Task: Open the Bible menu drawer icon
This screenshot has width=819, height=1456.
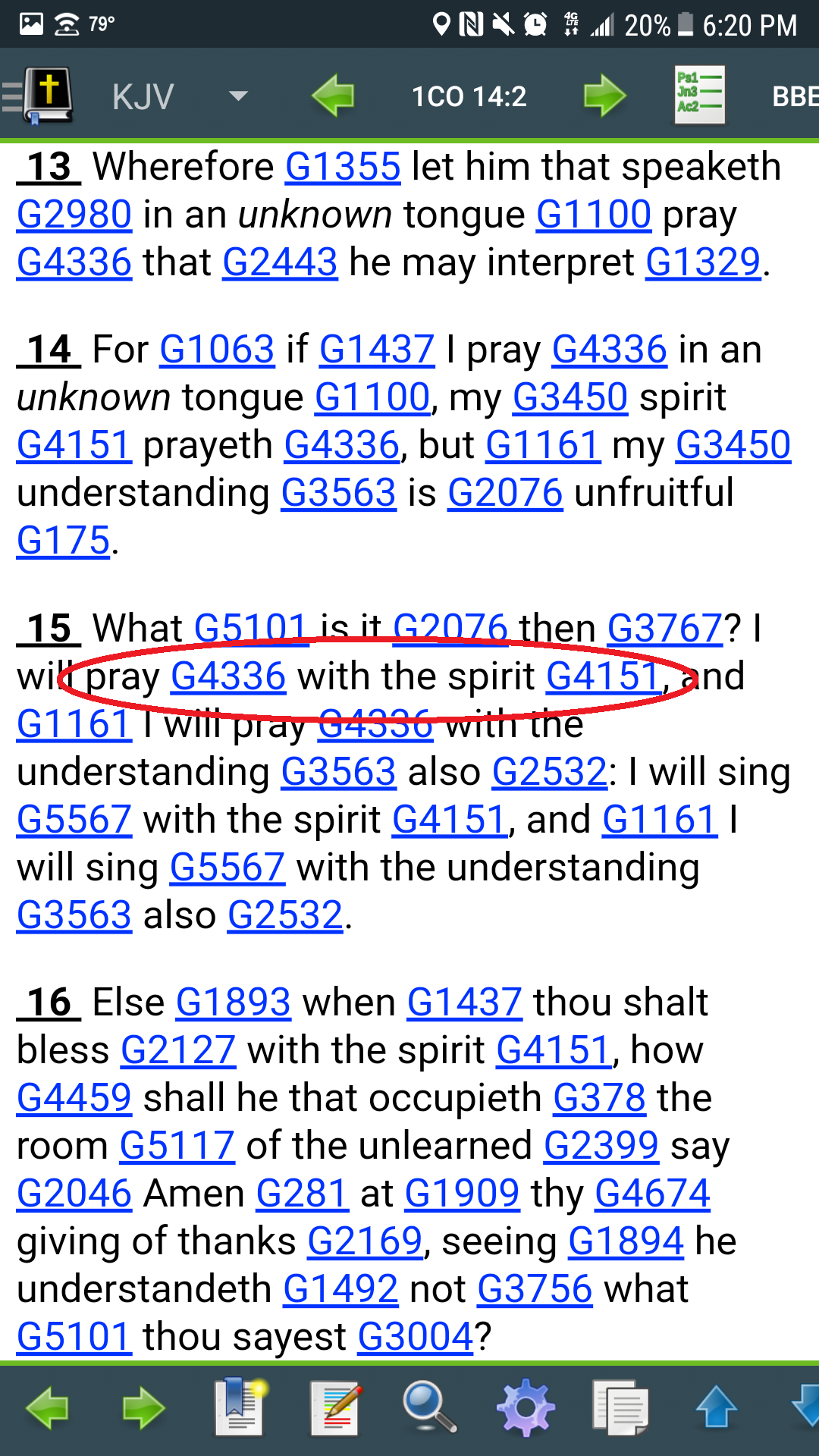Action: 39,96
